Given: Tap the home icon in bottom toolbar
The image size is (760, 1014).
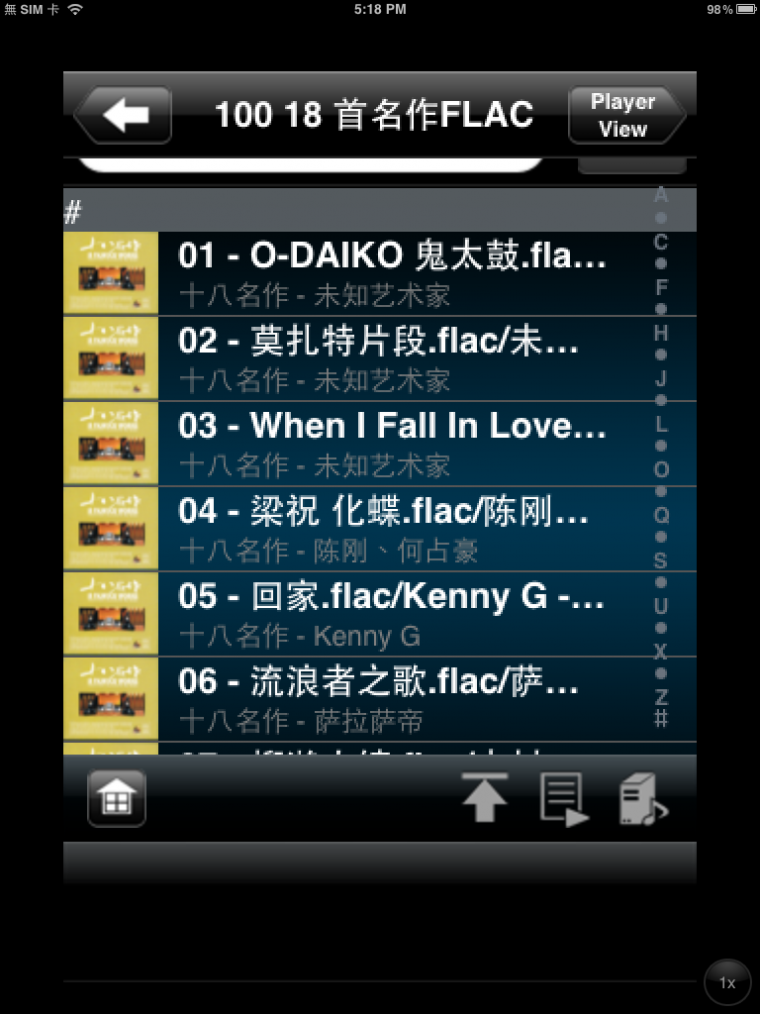Looking at the screenshot, I should [x=115, y=798].
